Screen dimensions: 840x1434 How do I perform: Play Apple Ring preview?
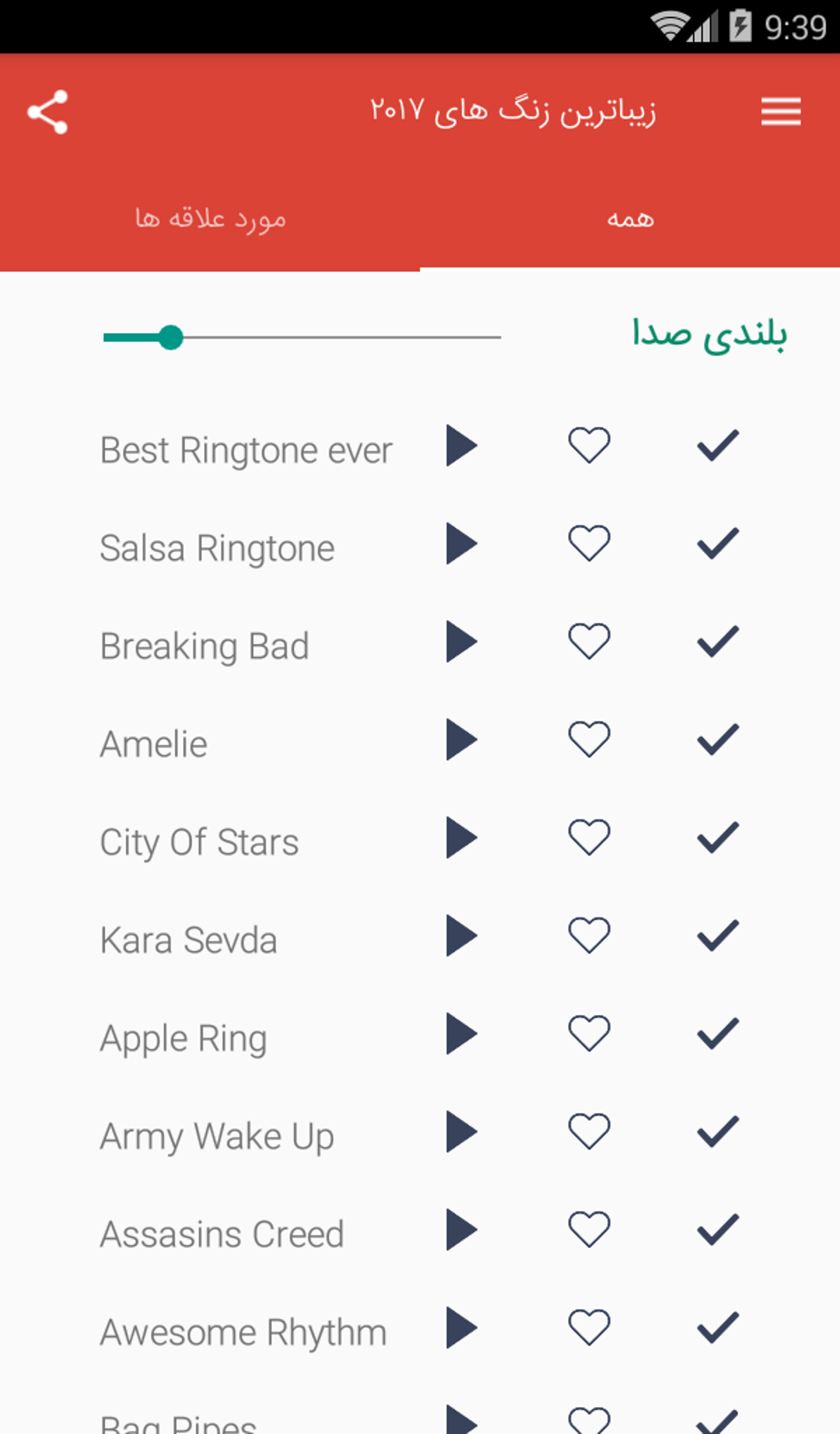(461, 1034)
